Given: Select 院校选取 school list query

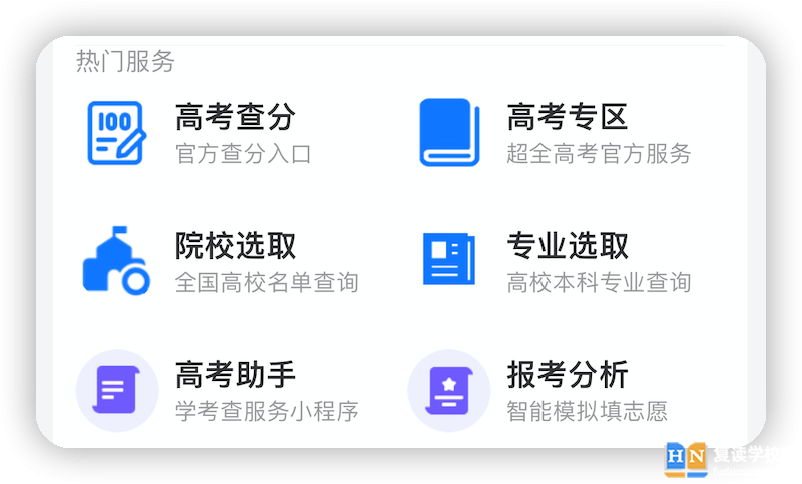Looking at the screenshot, I should pos(235,261).
